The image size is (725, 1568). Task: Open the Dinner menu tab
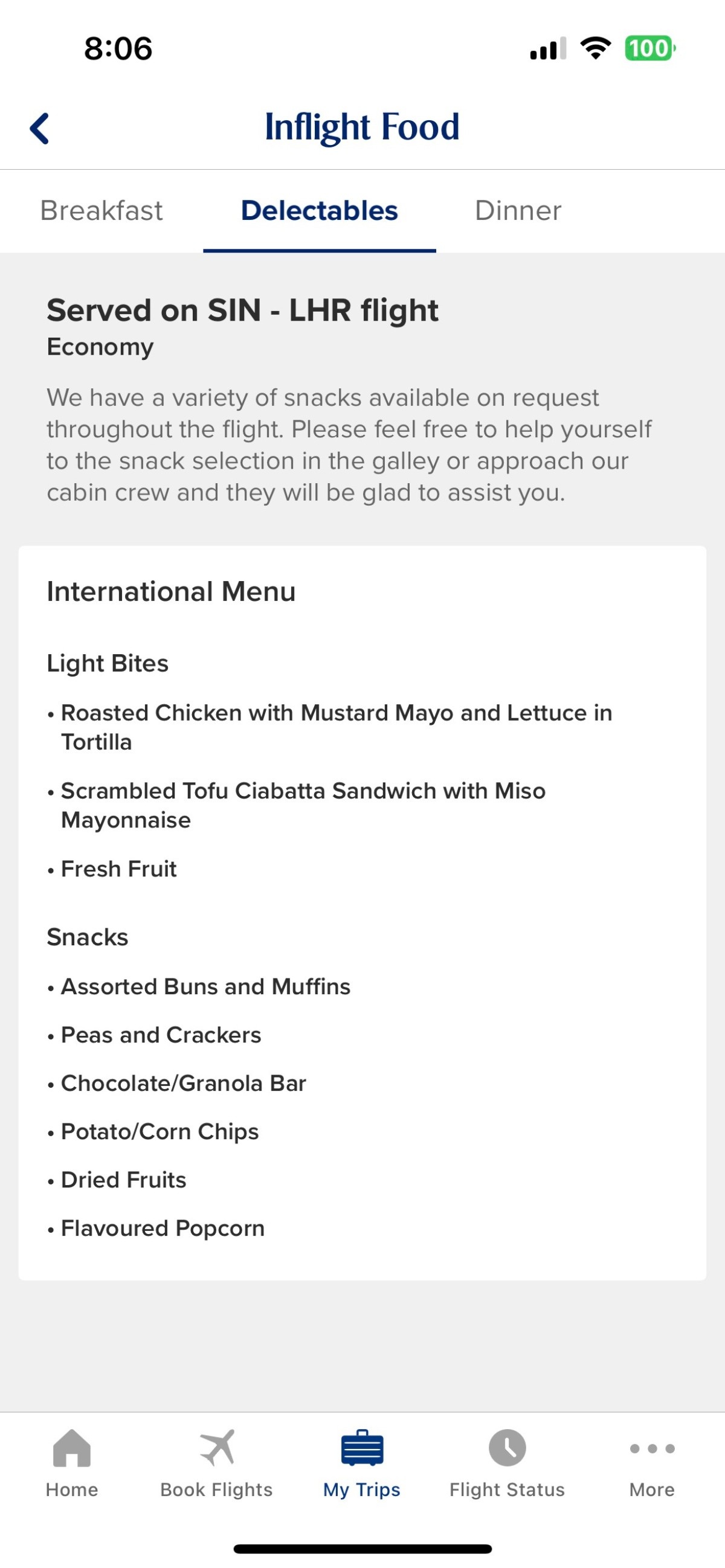click(517, 211)
